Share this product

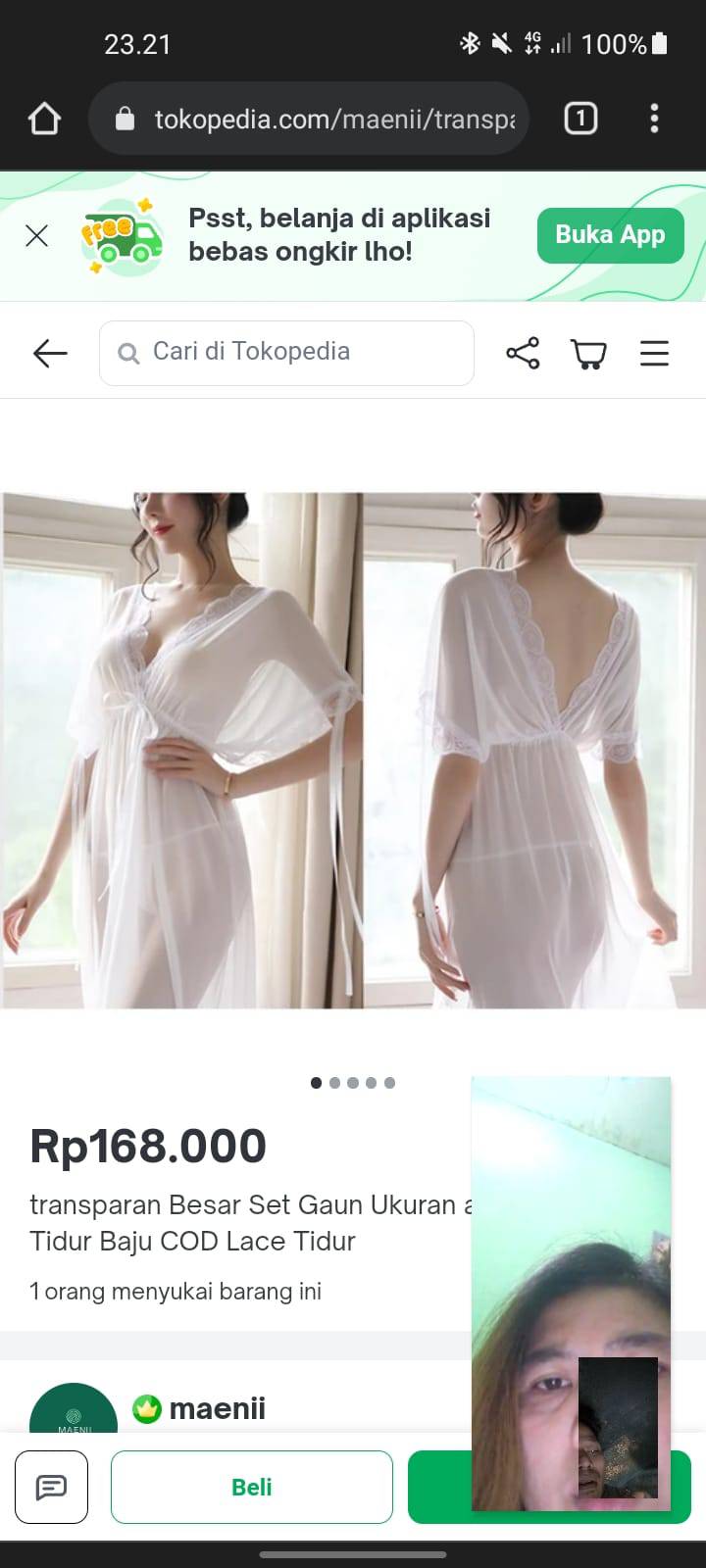(523, 353)
